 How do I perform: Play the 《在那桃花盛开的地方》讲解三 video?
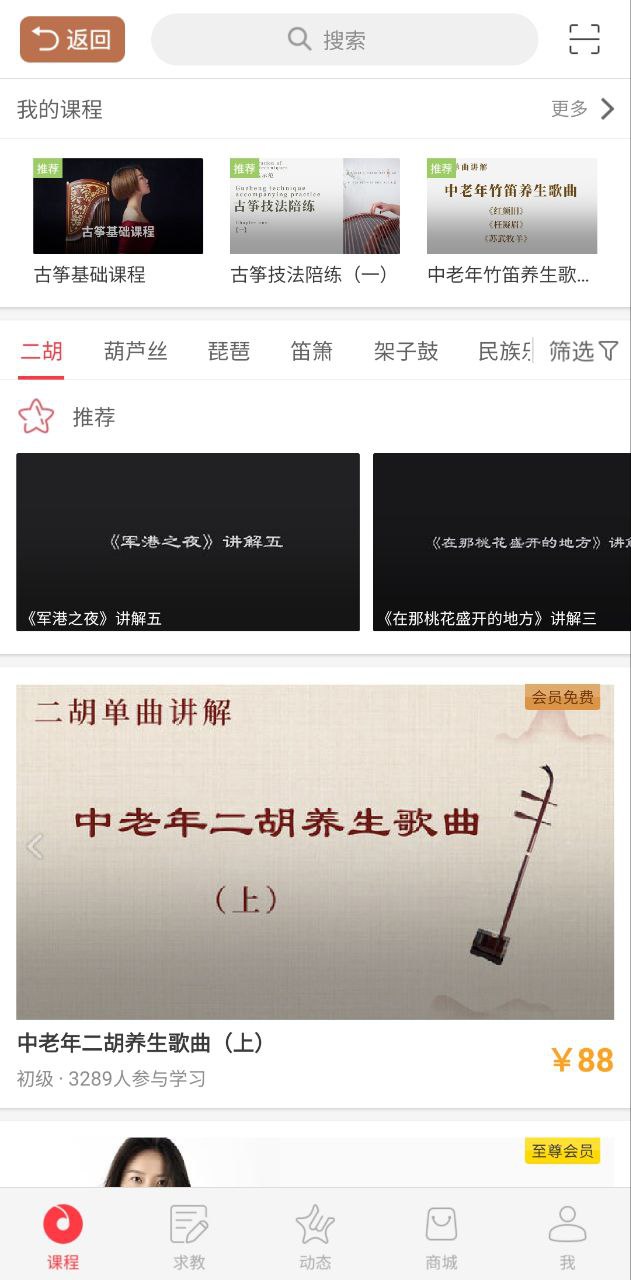pyautogui.click(x=501, y=541)
